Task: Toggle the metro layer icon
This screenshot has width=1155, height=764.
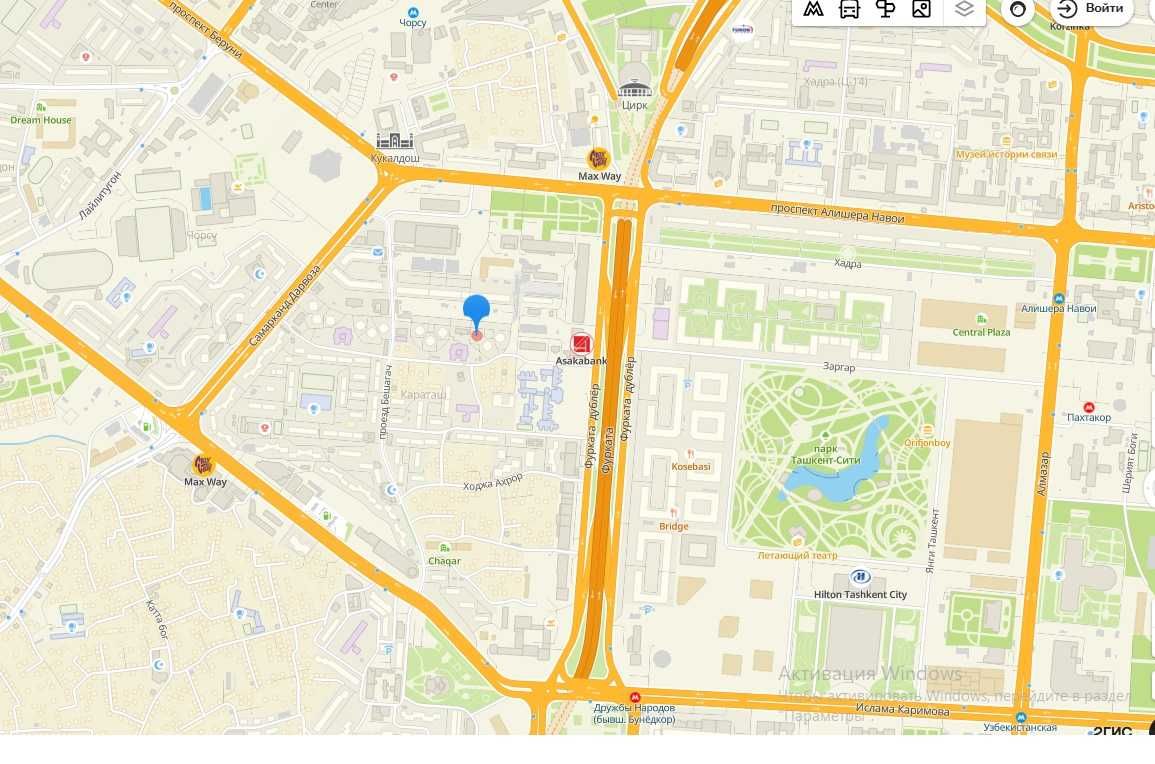Action: (813, 10)
